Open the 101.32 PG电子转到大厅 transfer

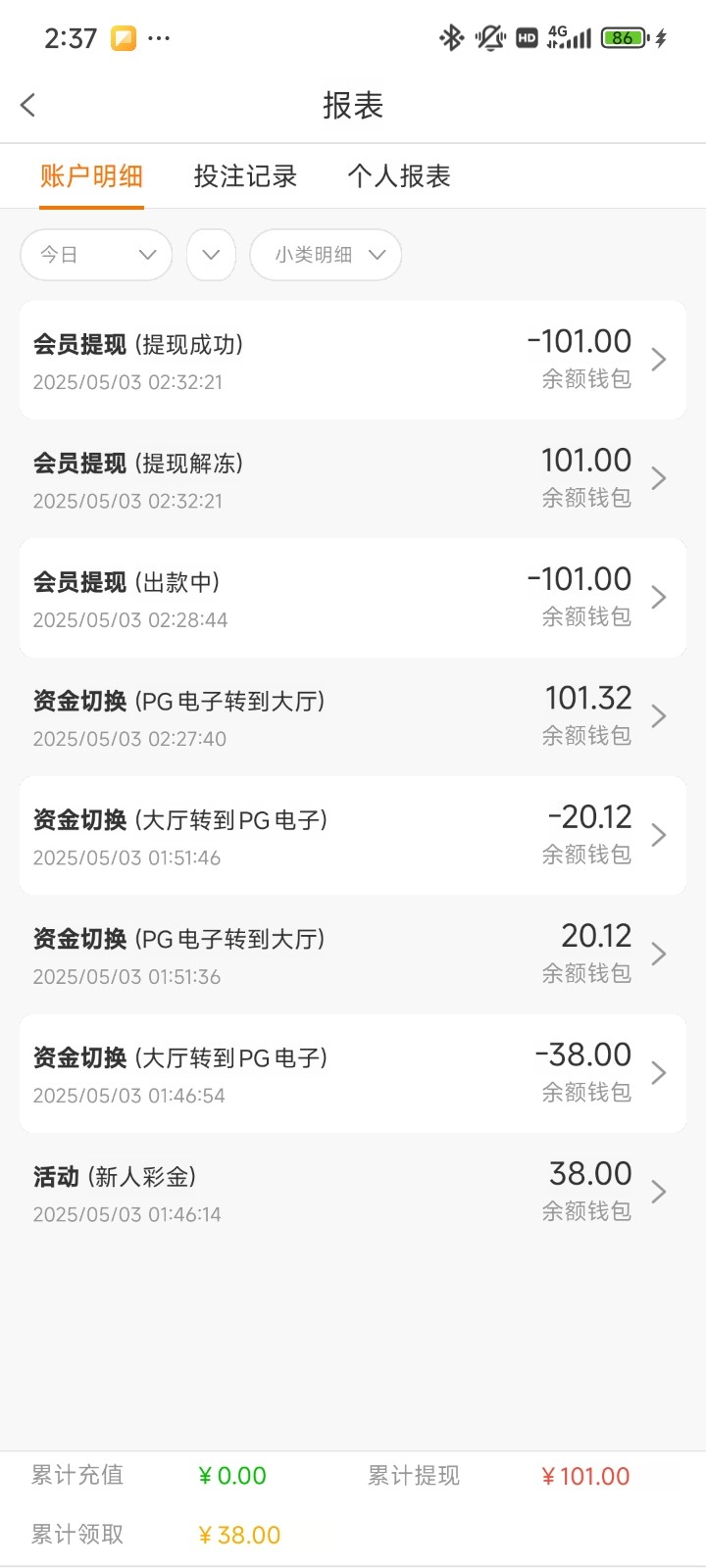353,717
